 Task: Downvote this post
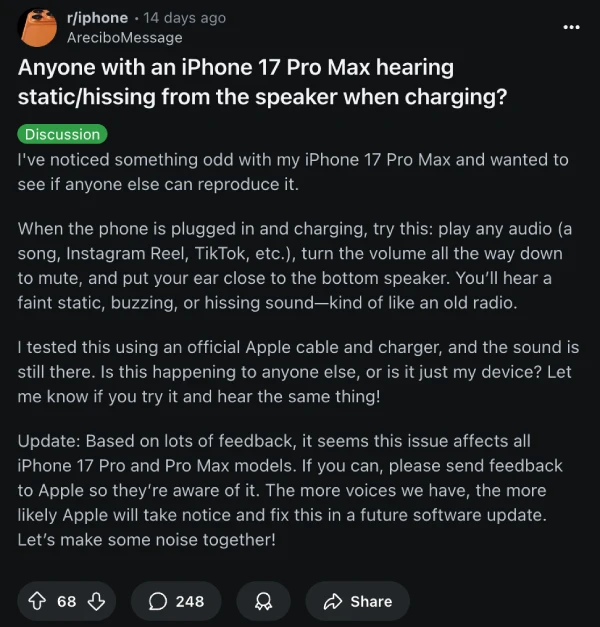96,601
